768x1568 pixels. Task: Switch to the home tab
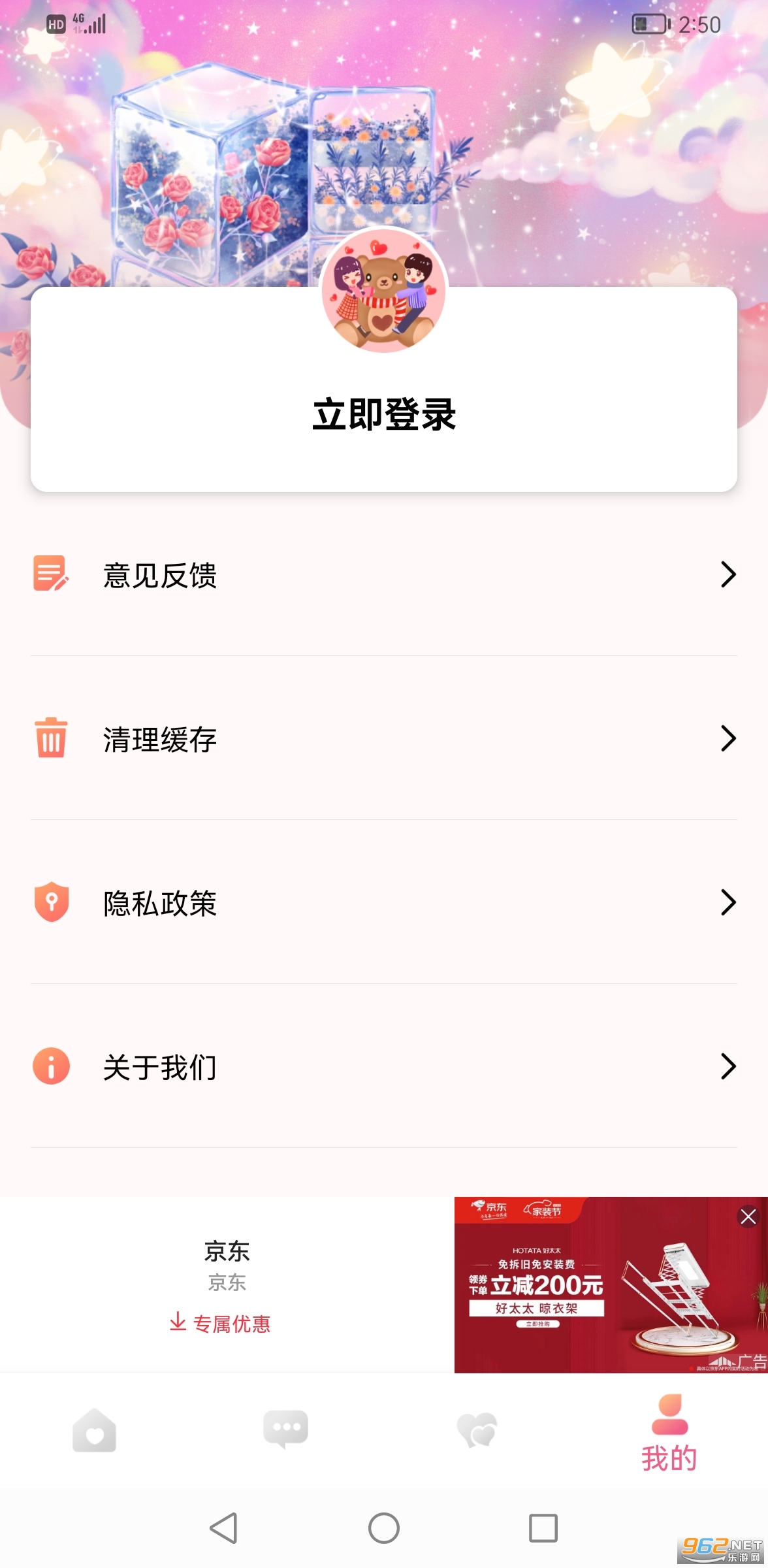click(95, 1431)
